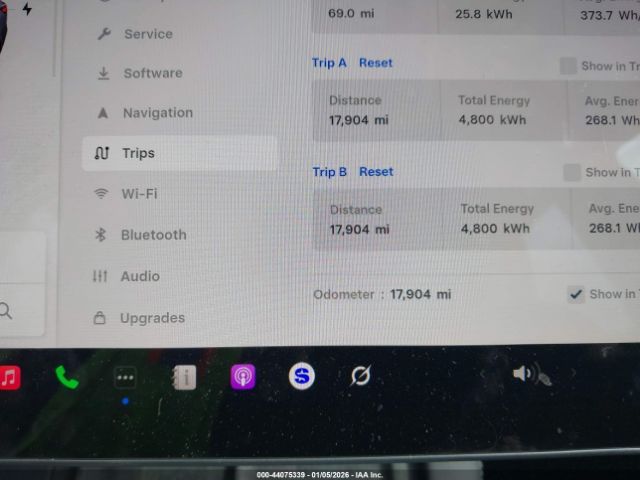Open Audio settings
This screenshot has height=480, width=640.
140,276
